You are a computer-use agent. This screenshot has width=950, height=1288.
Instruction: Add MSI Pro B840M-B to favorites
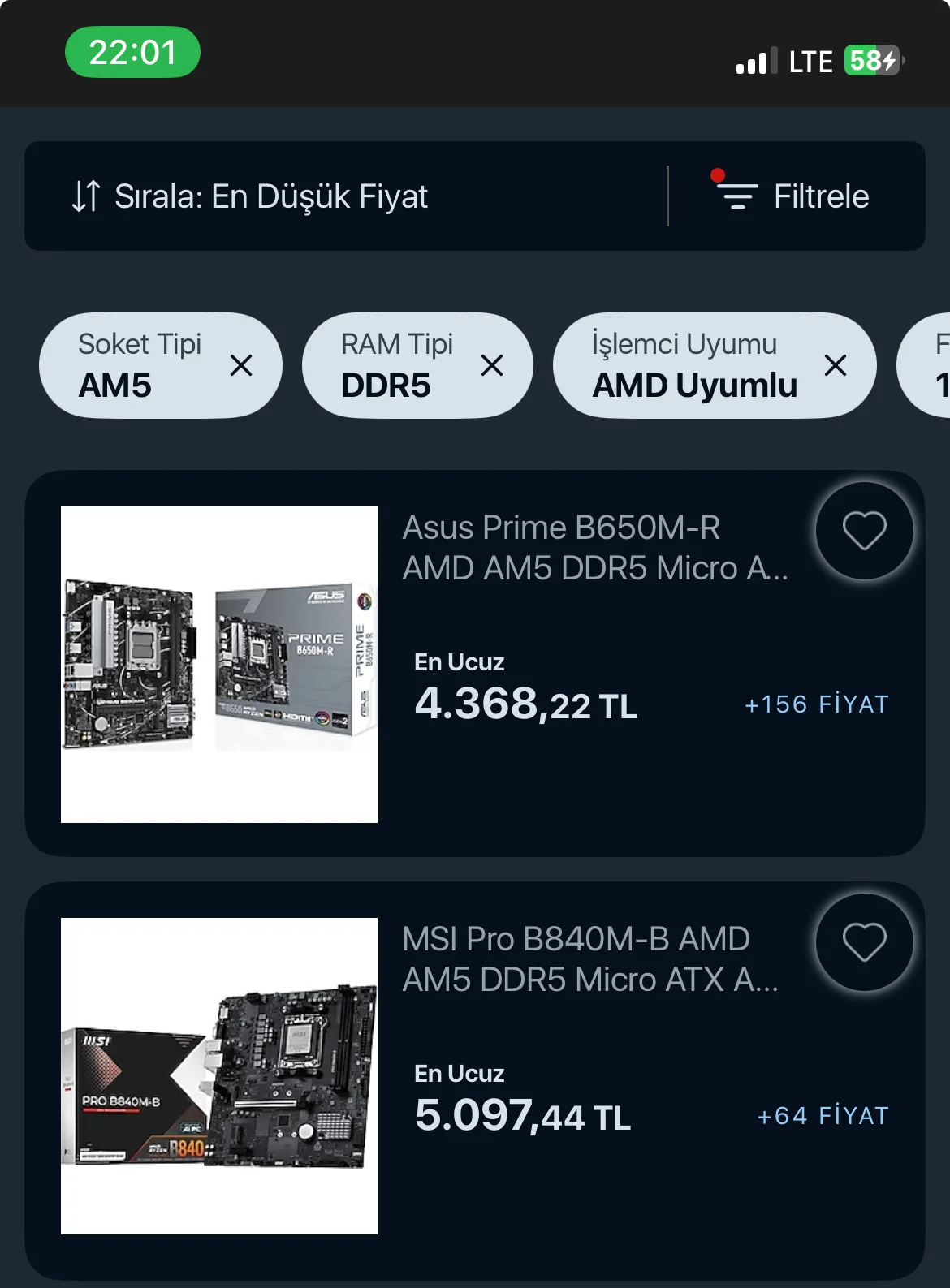[x=864, y=943]
